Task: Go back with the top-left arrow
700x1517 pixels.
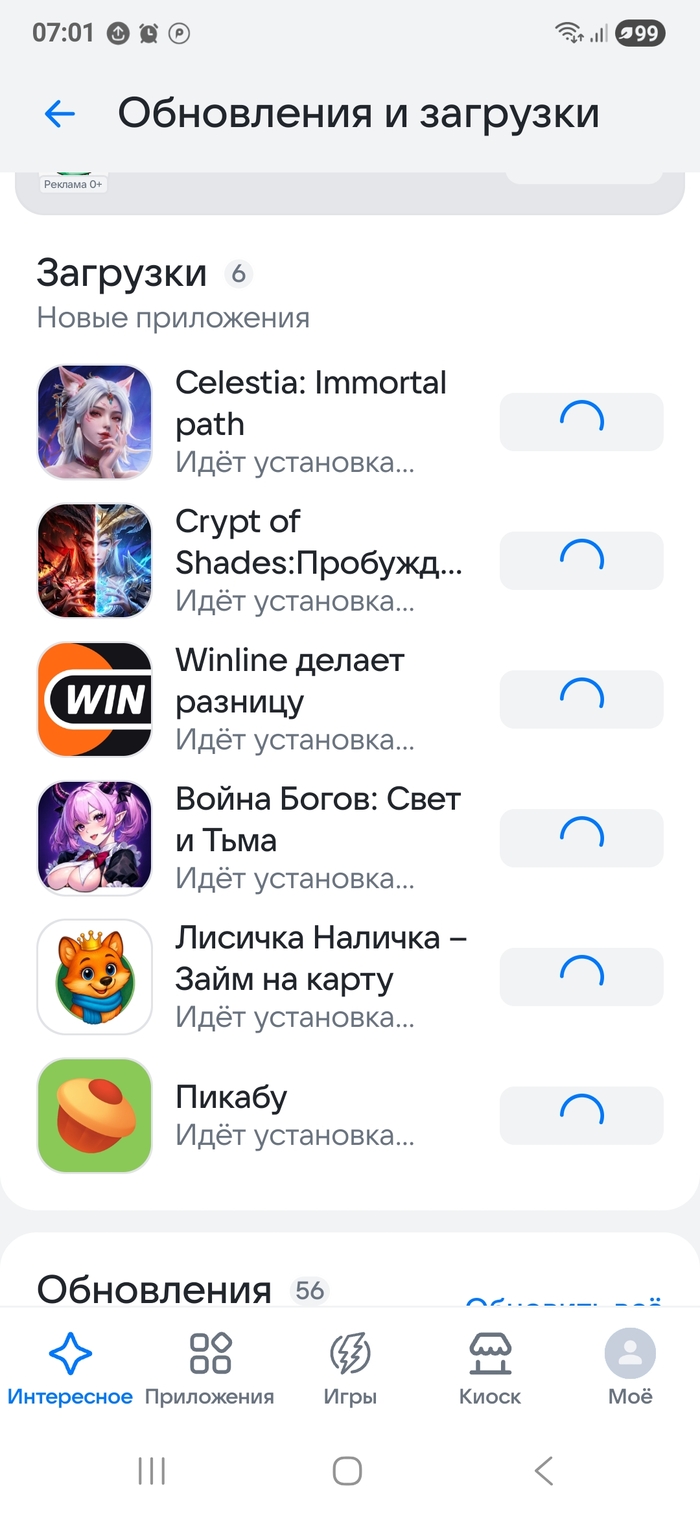Action: [x=60, y=114]
